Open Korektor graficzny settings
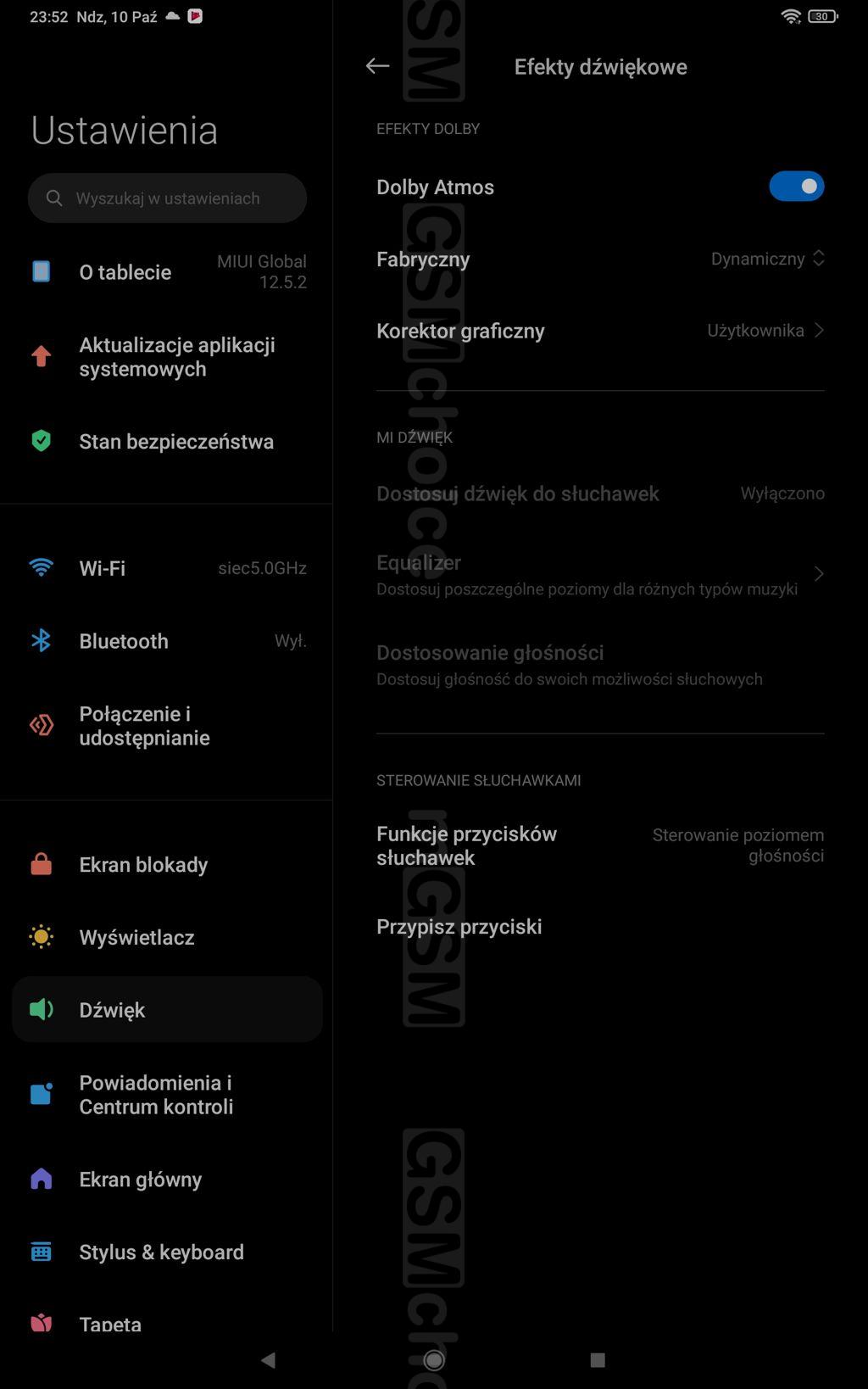The width and height of the screenshot is (868, 1389). coord(599,331)
